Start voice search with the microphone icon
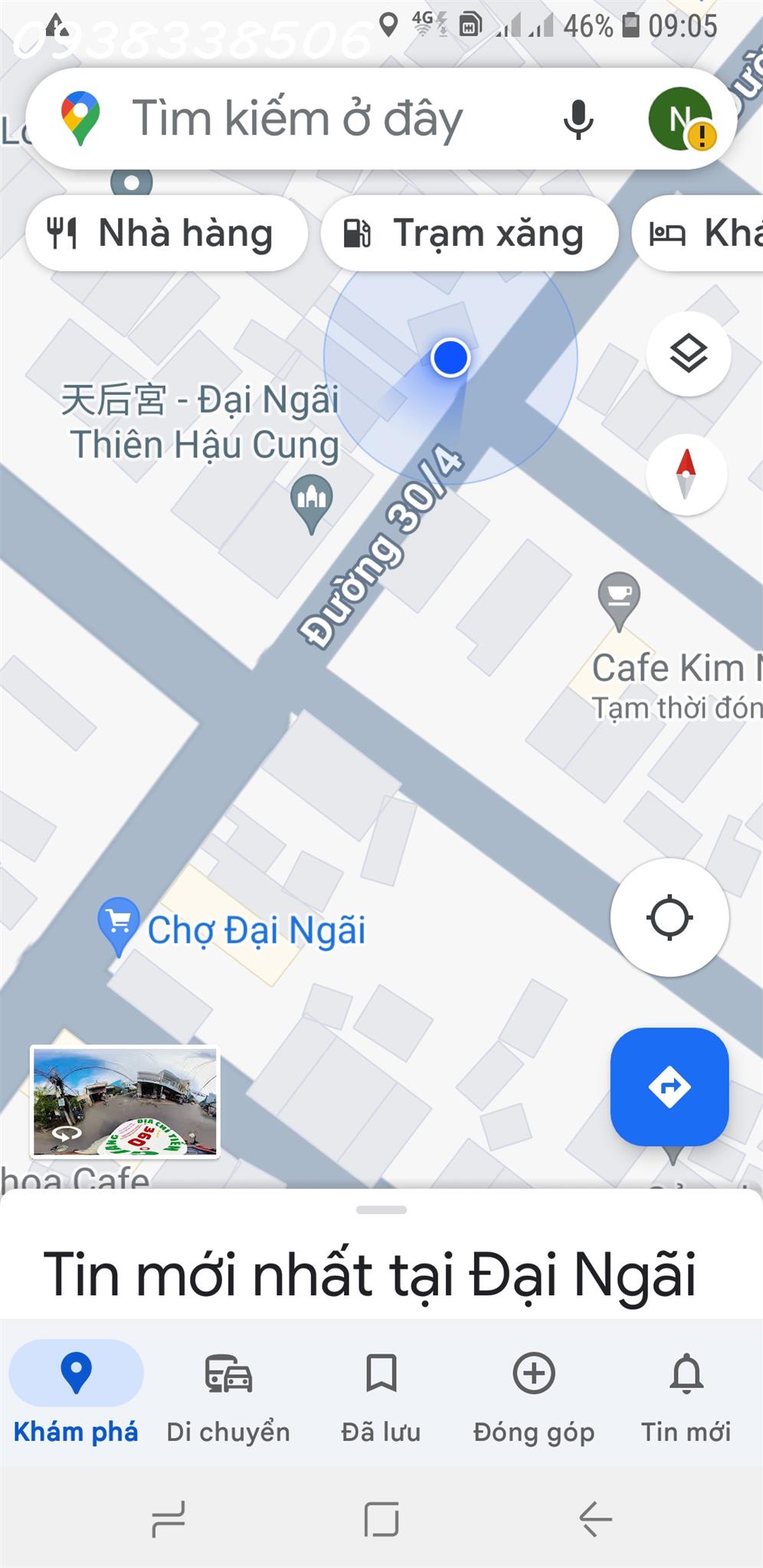The height and width of the screenshot is (1568, 763). 578,118
